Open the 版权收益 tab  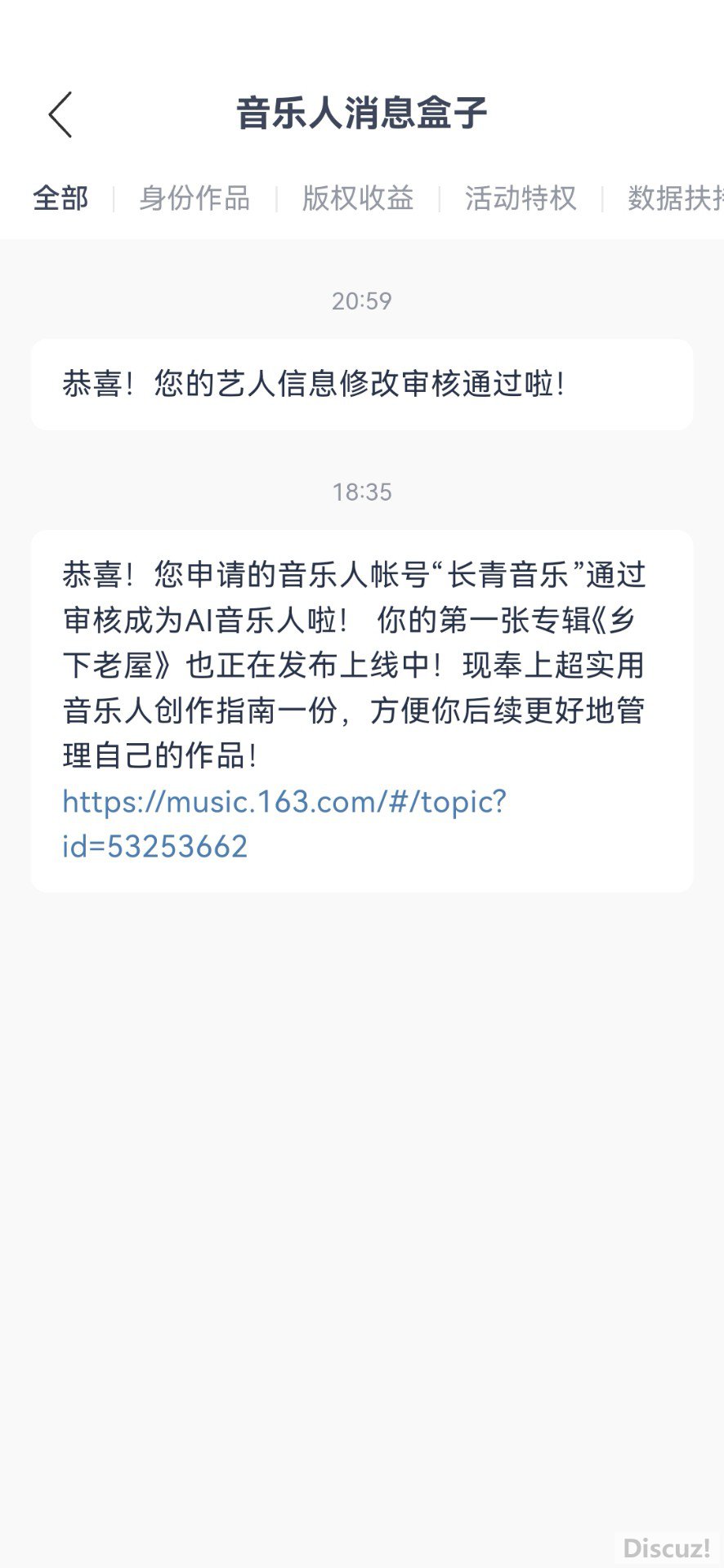pos(360,198)
